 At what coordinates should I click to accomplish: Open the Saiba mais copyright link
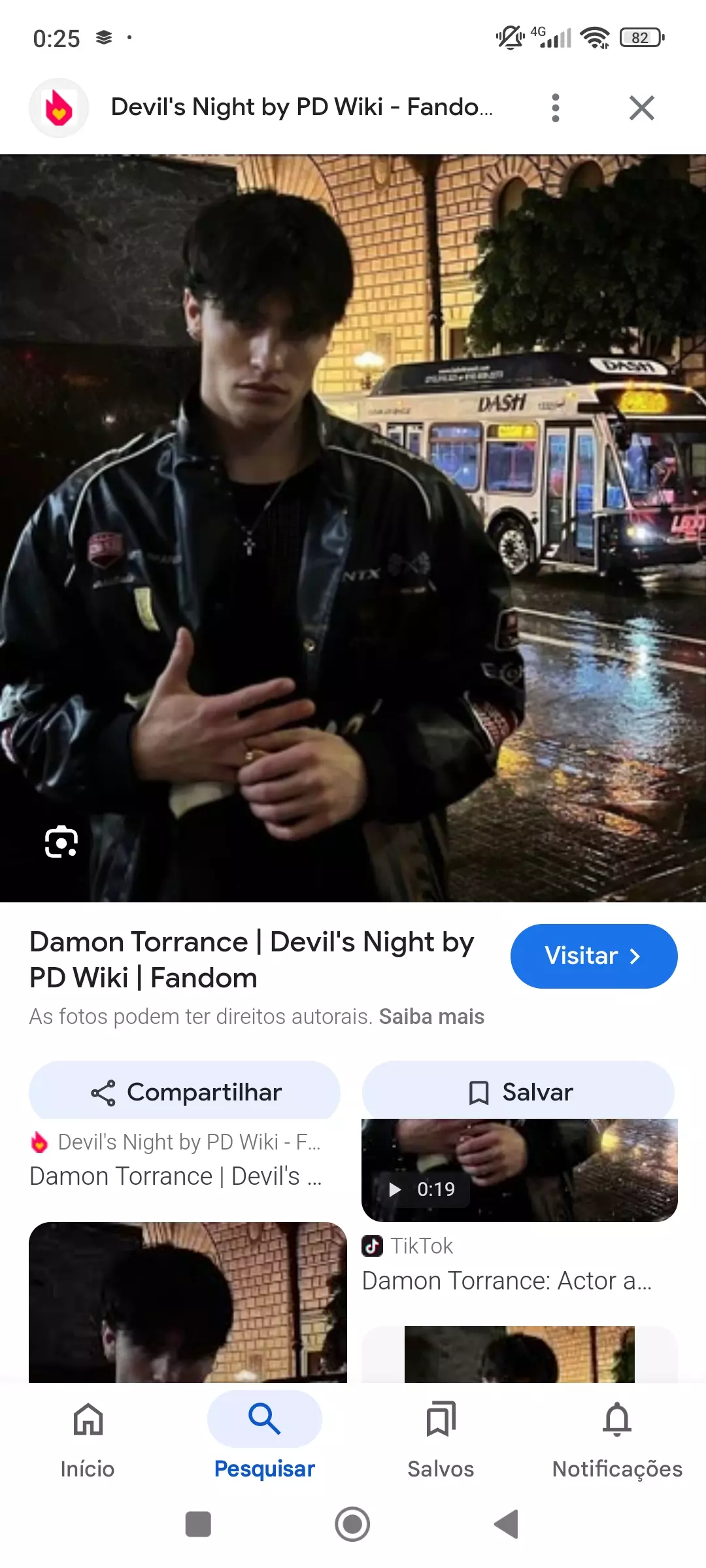point(431,1017)
